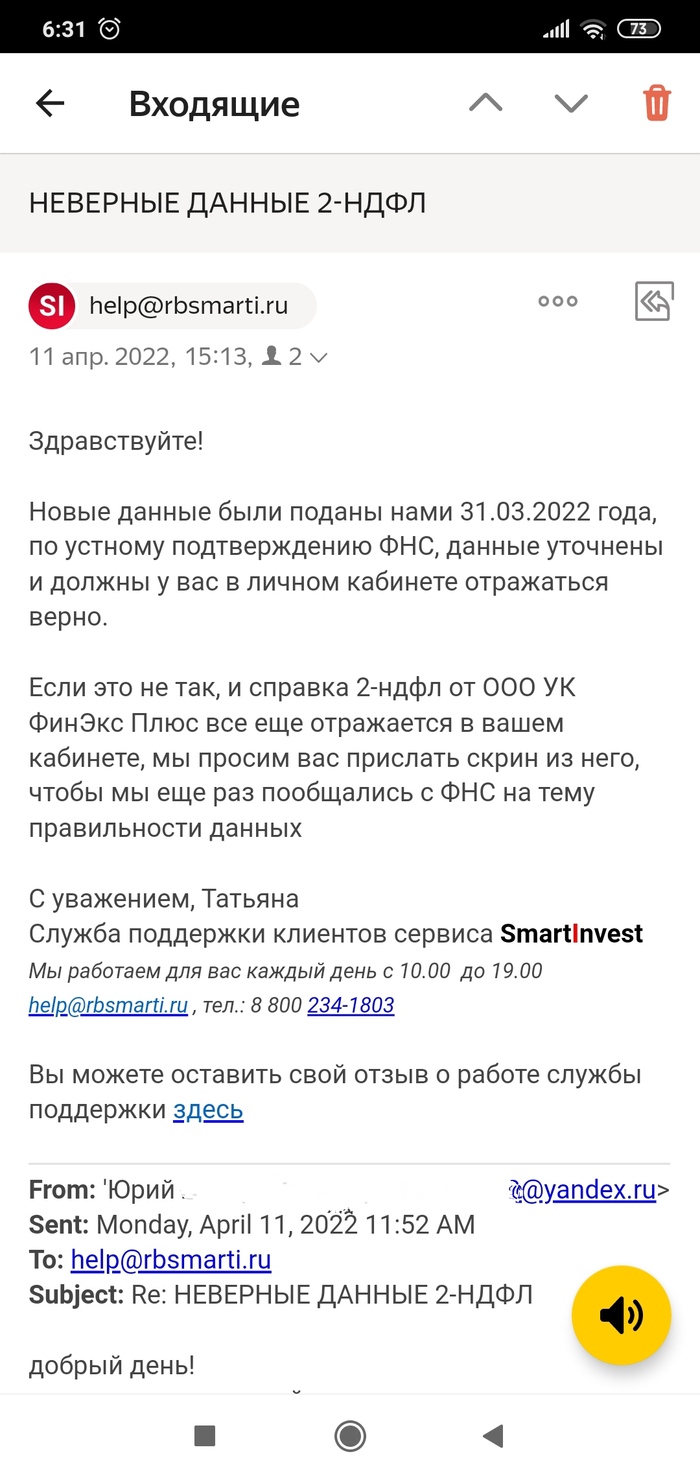Tap the system back triangle

point(492,1437)
